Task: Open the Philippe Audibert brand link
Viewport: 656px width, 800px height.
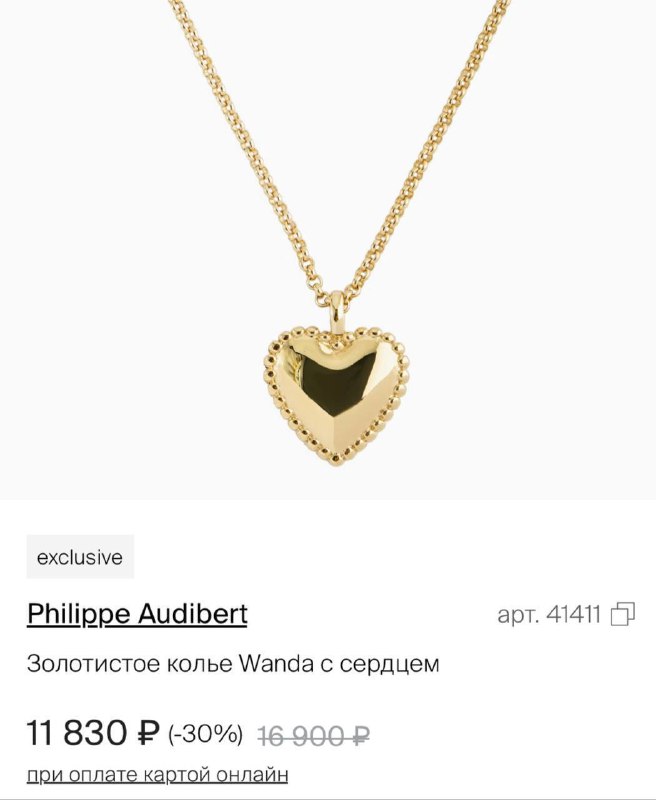Action: [x=137, y=613]
